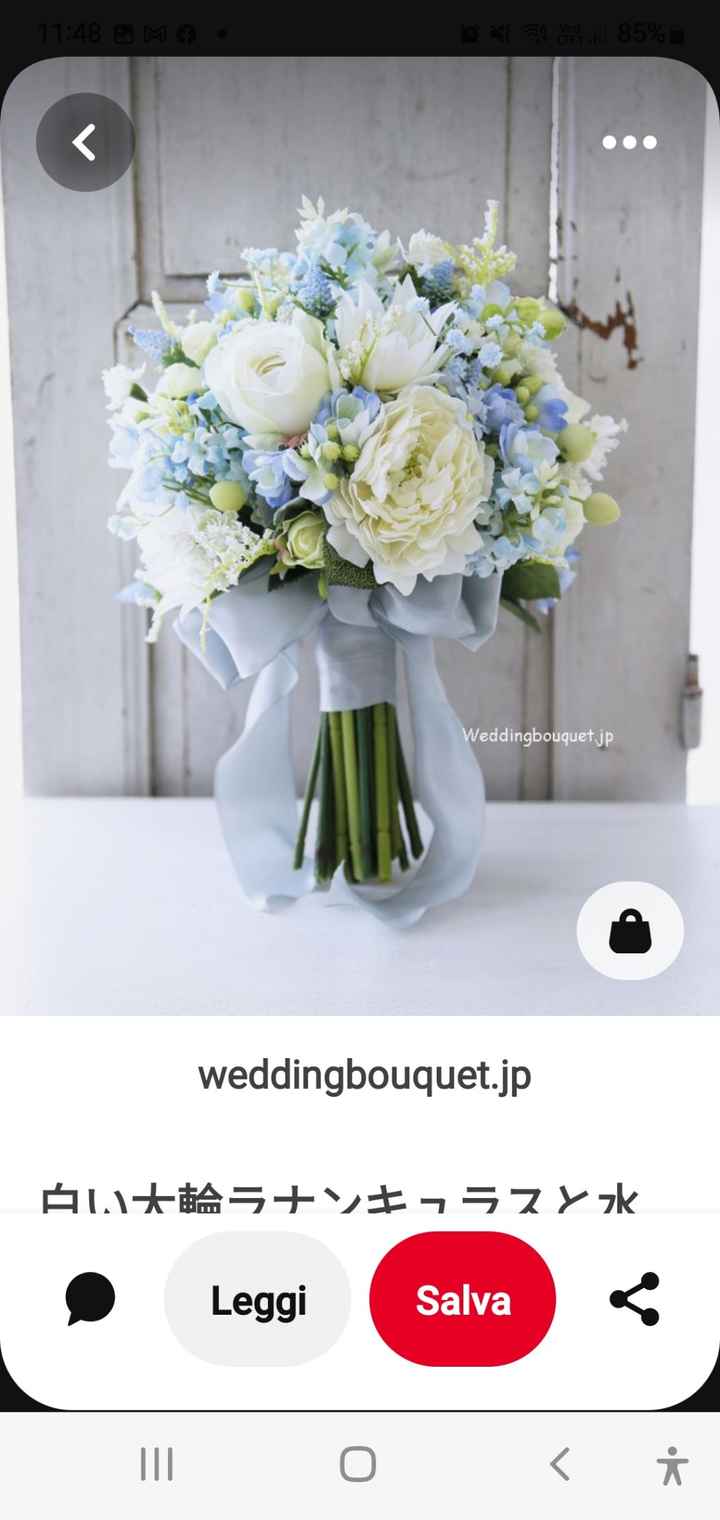The width and height of the screenshot is (720, 1520).
Task: Tap the Leggi button
Action: click(x=258, y=1299)
